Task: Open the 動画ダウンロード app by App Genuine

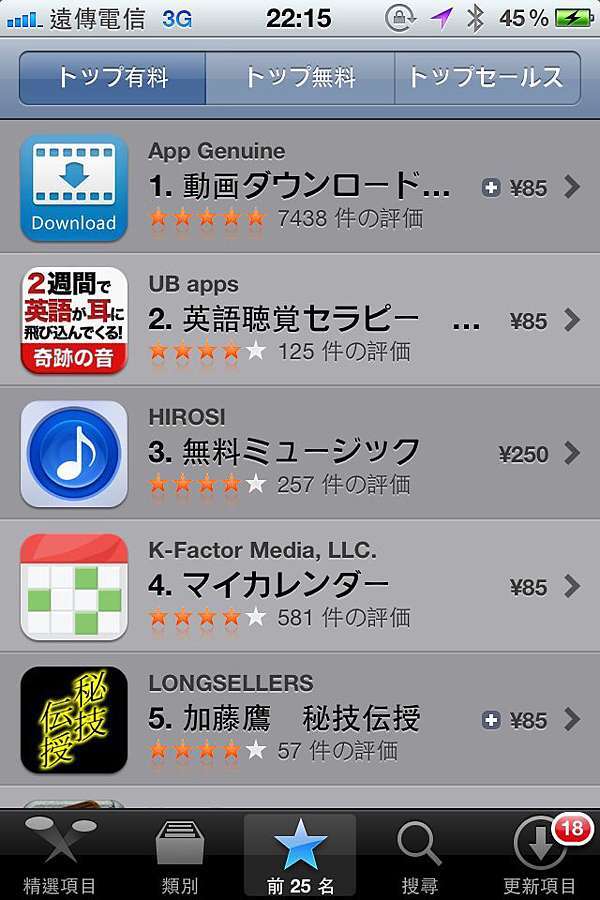Action: [x=300, y=187]
